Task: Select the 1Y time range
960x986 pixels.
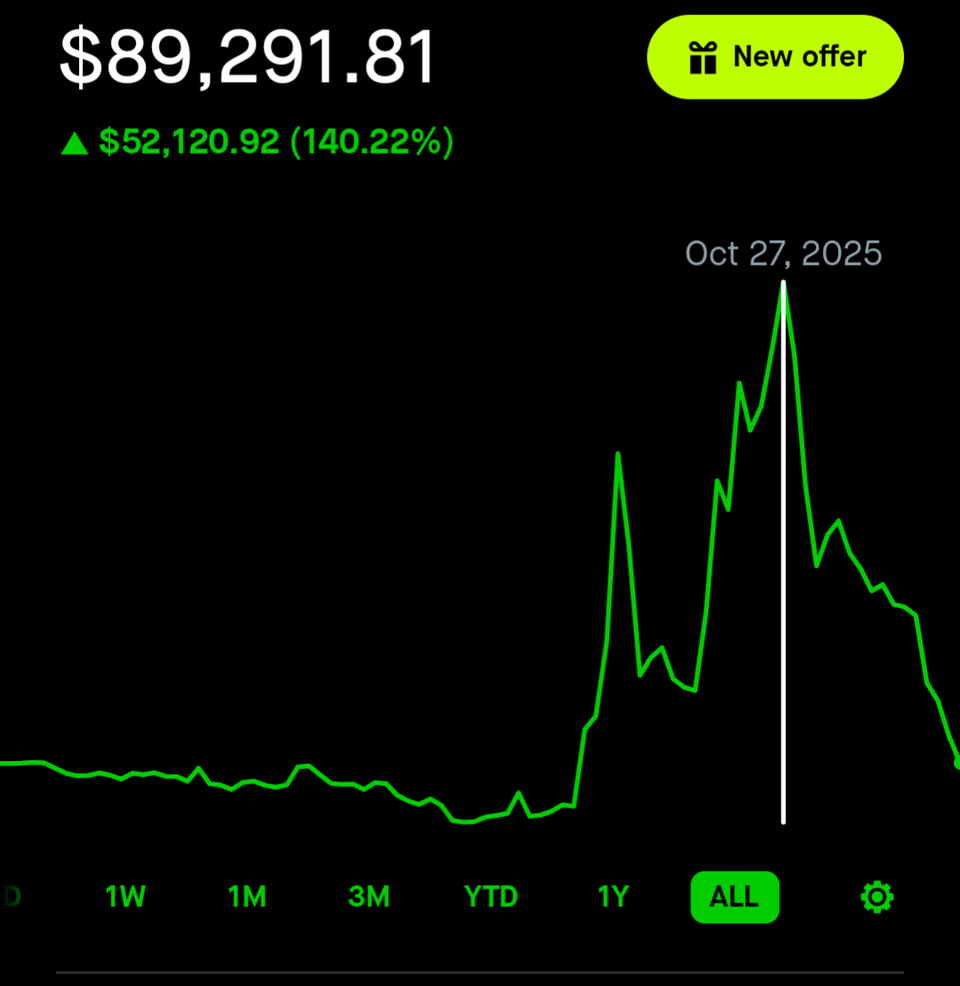Action: (x=613, y=897)
